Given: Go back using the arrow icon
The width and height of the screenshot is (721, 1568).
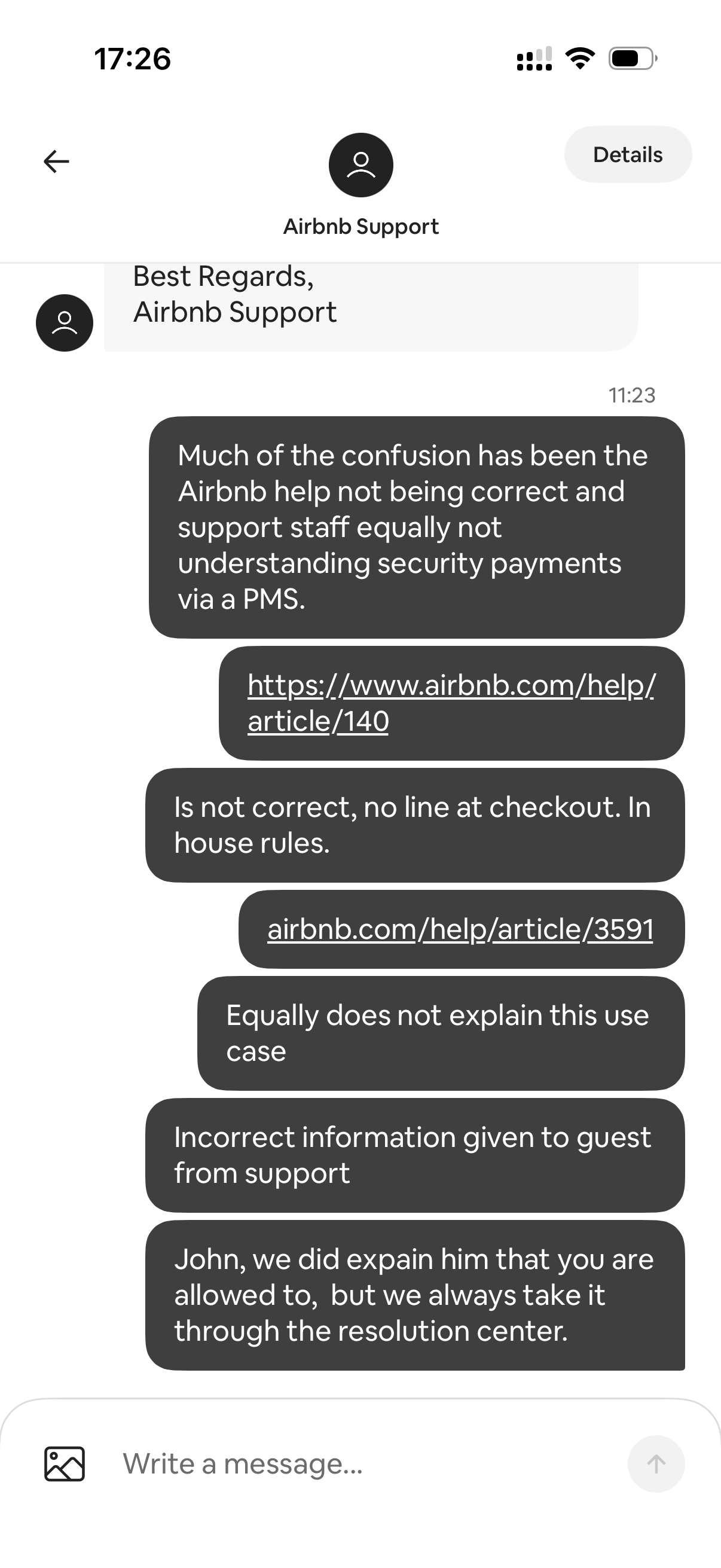Looking at the screenshot, I should (57, 161).
